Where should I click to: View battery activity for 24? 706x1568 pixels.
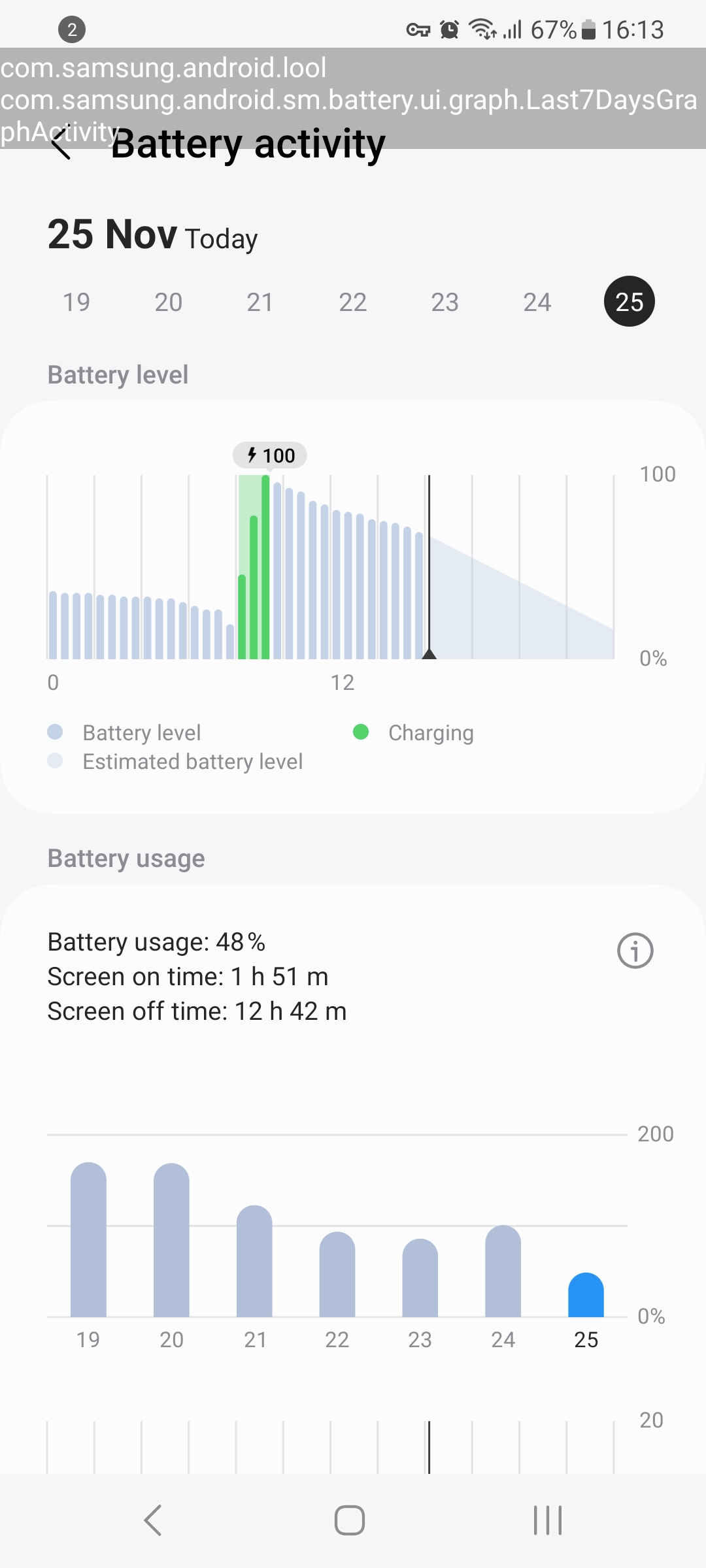pyautogui.click(x=537, y=302)
